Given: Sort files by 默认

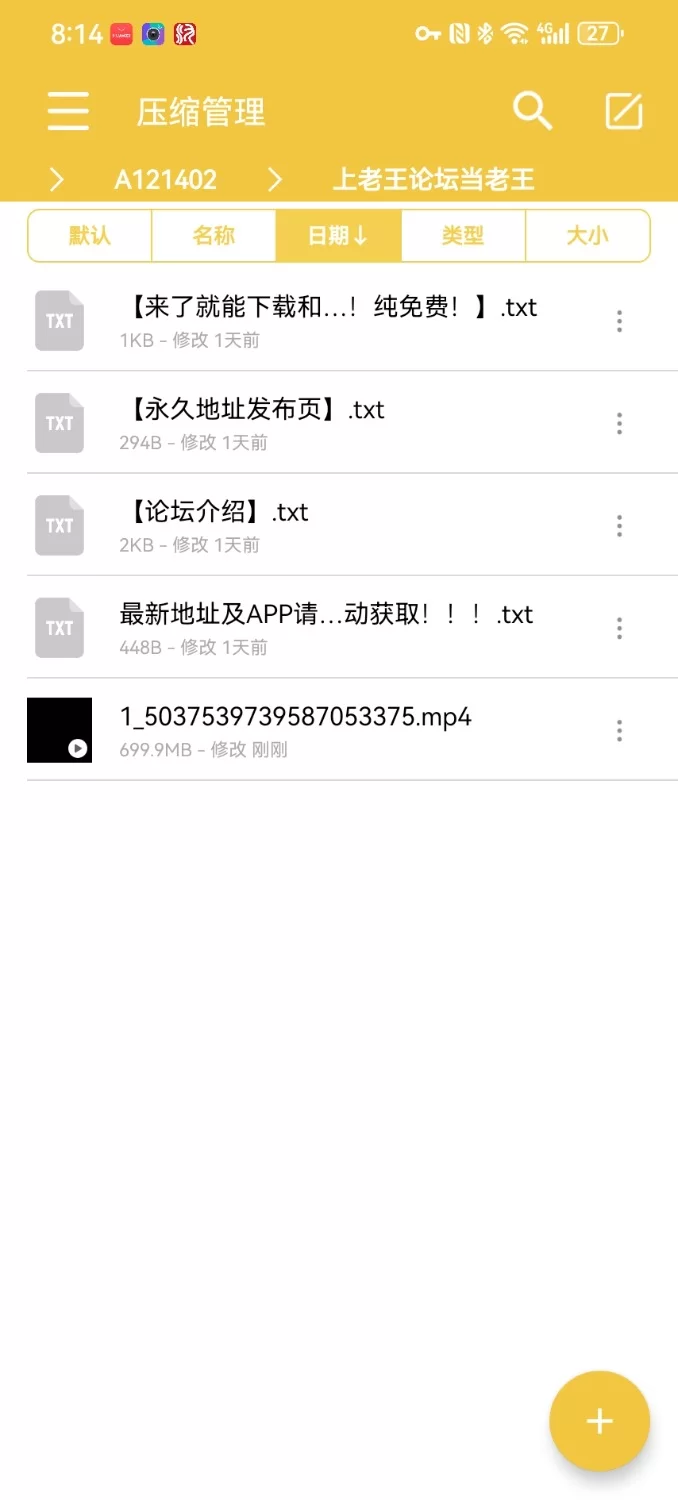Looking at the screenshot, I should 90,236.
